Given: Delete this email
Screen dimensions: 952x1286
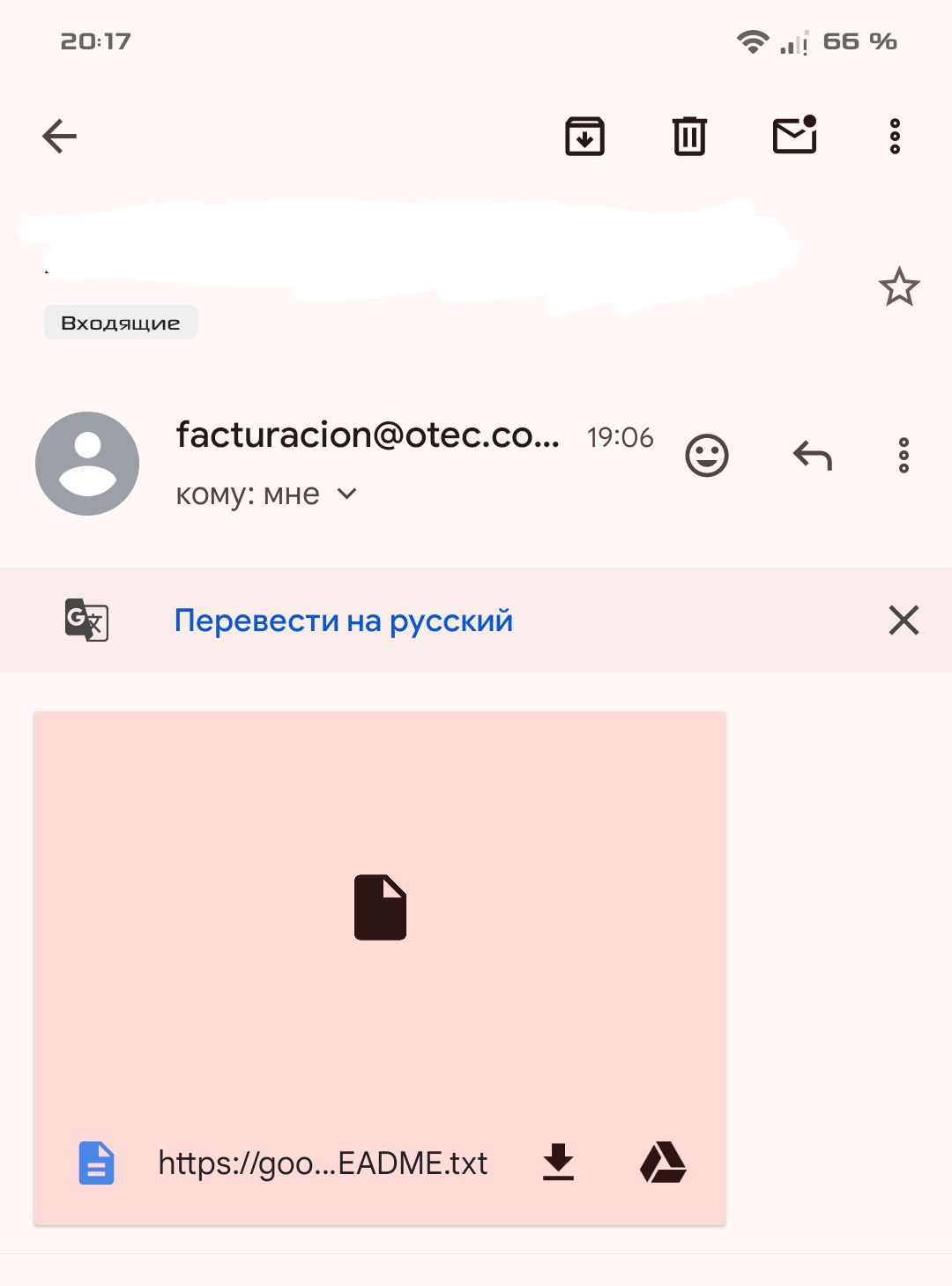Looking at the screenshot, I should [x=689, y=137].
